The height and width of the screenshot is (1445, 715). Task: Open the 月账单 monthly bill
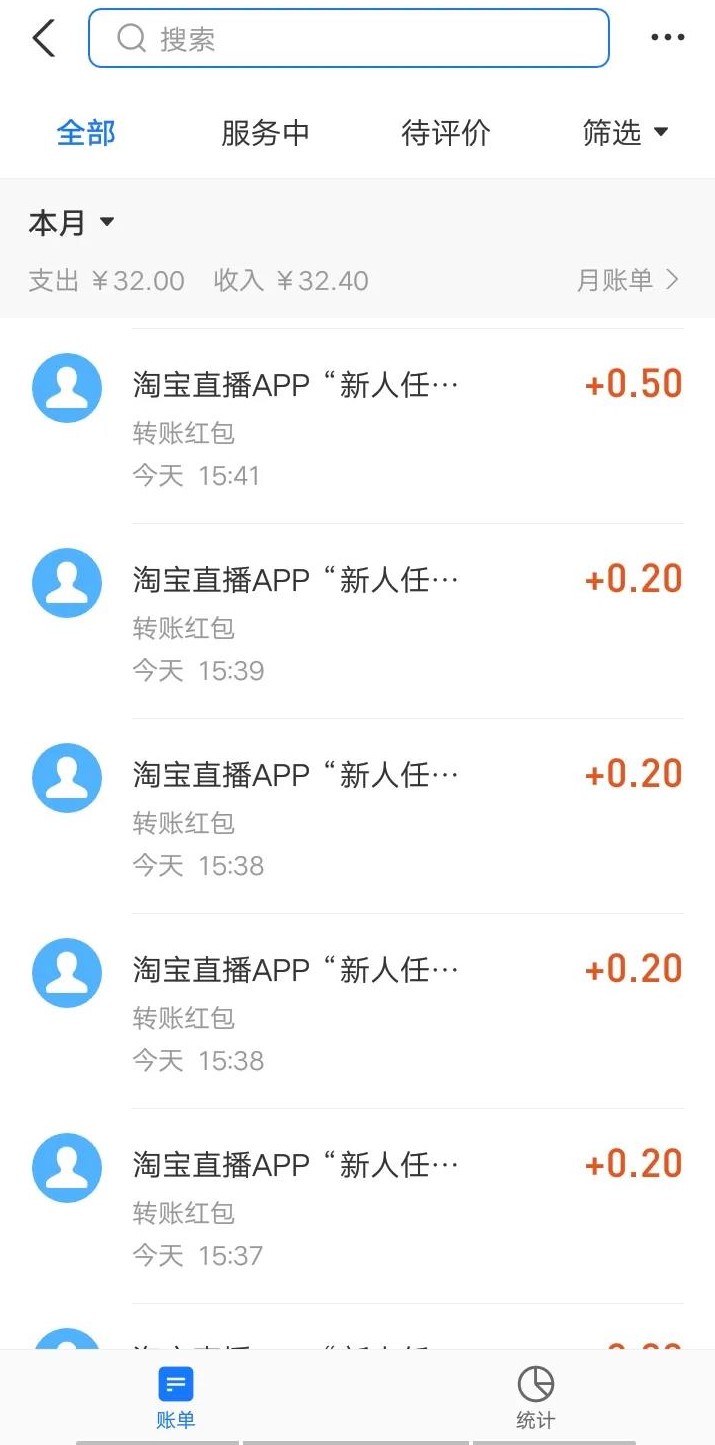click(x=628, y=280)
